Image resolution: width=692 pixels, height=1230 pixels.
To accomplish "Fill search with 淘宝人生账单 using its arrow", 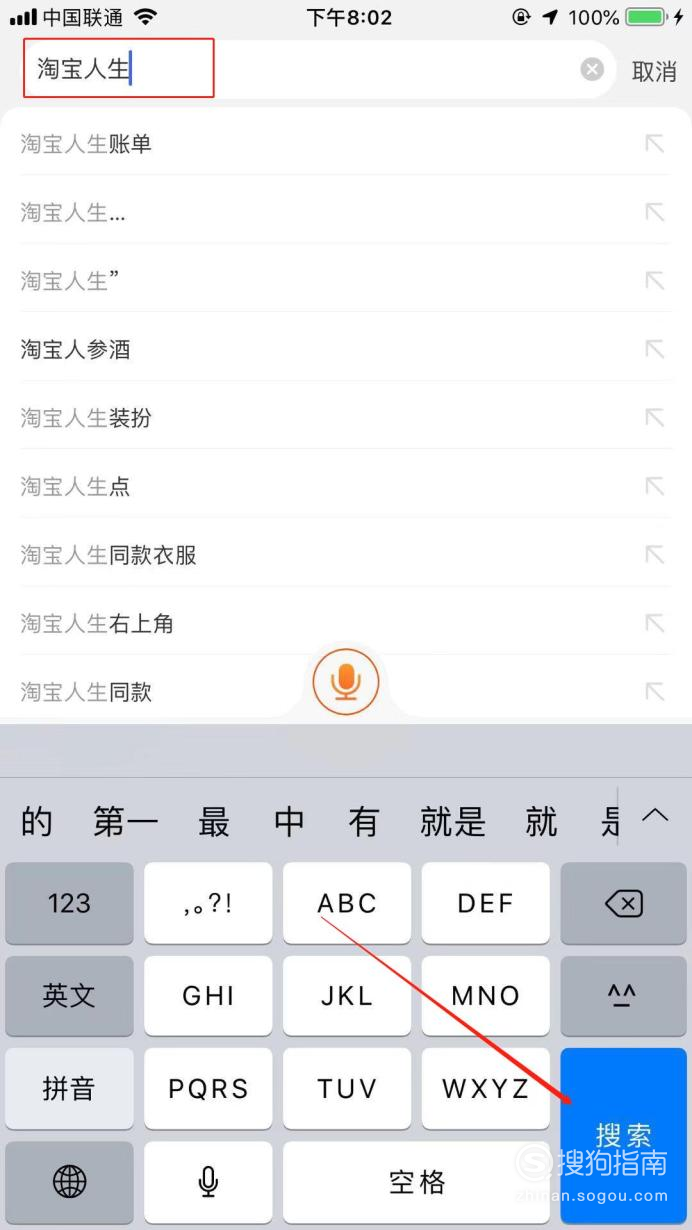I will pos(654,144).
